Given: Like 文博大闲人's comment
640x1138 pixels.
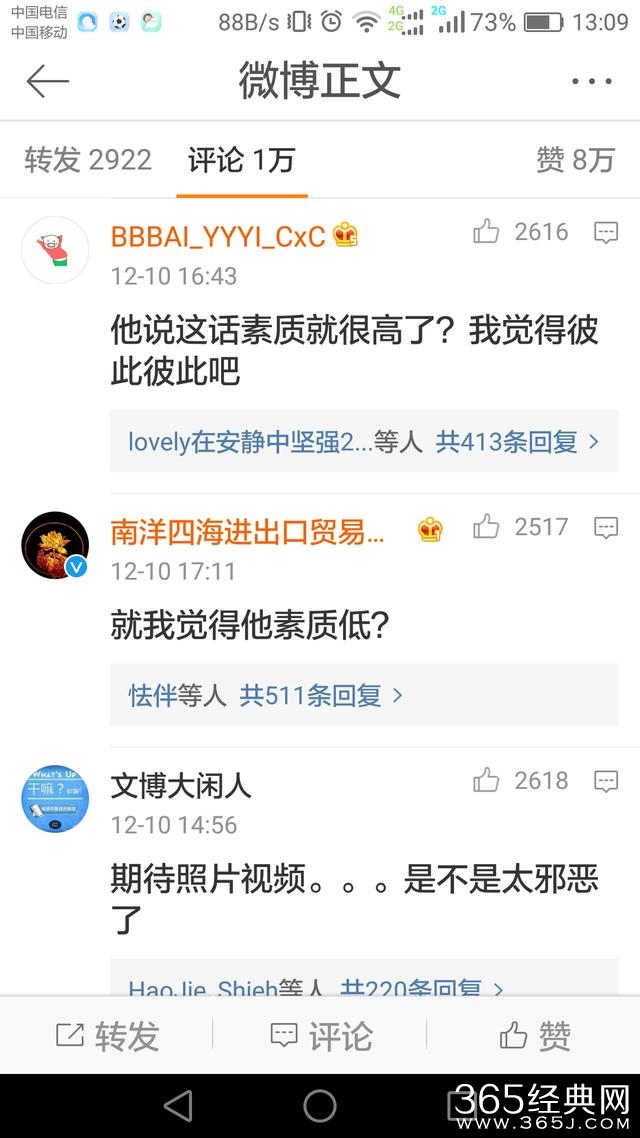Looking at the screenshot, I should click(487, 780).
